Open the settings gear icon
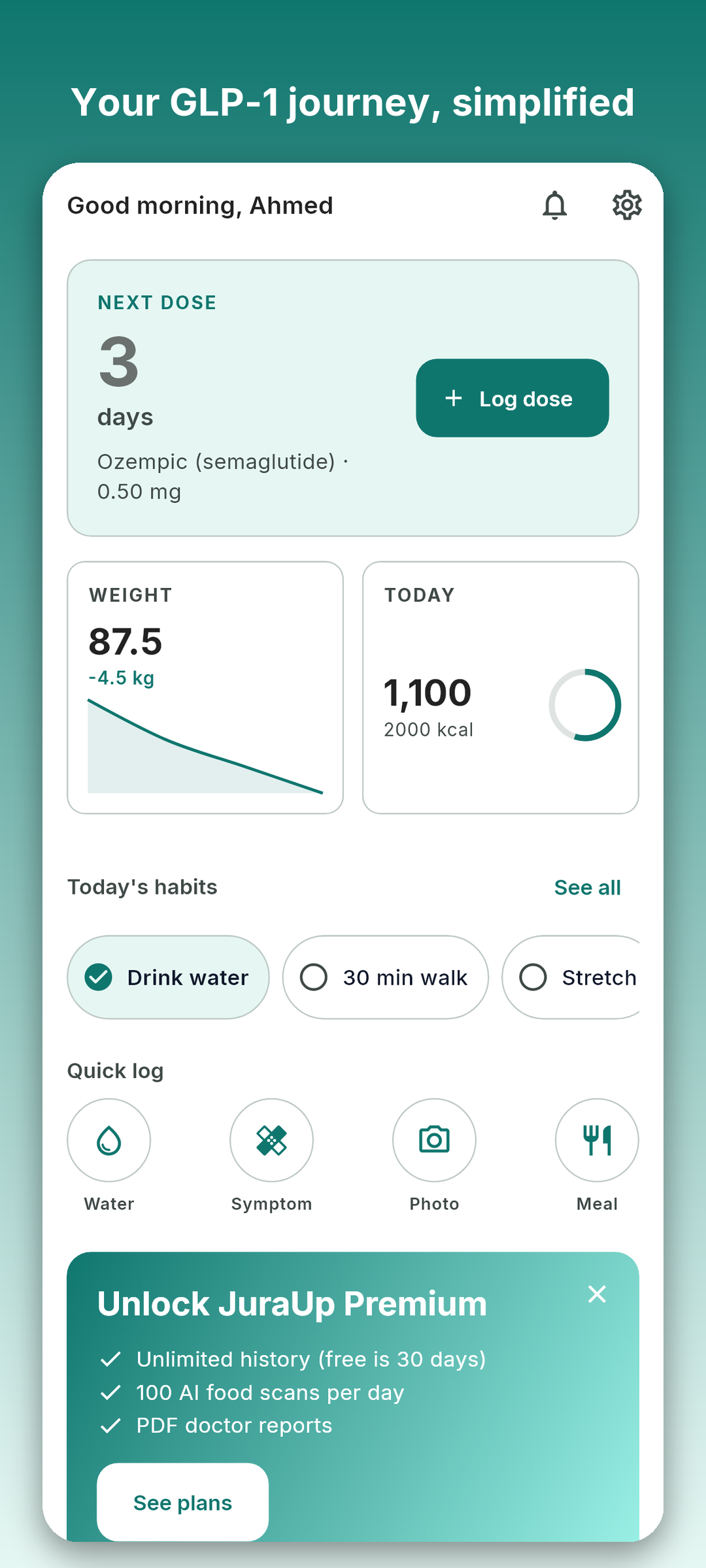The width and height of the screenshot is (706, 1568). (x=626, y=204)
